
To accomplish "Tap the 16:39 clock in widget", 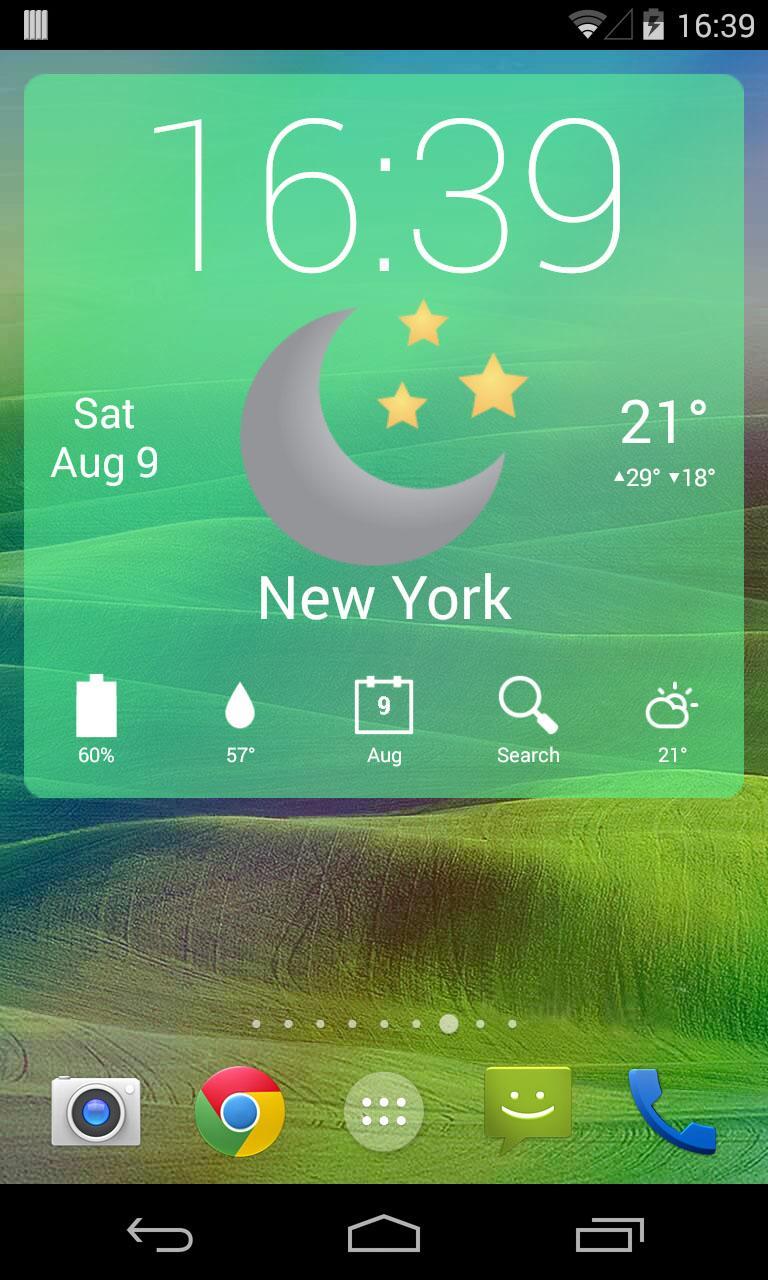I will click(x=385, y=195).
